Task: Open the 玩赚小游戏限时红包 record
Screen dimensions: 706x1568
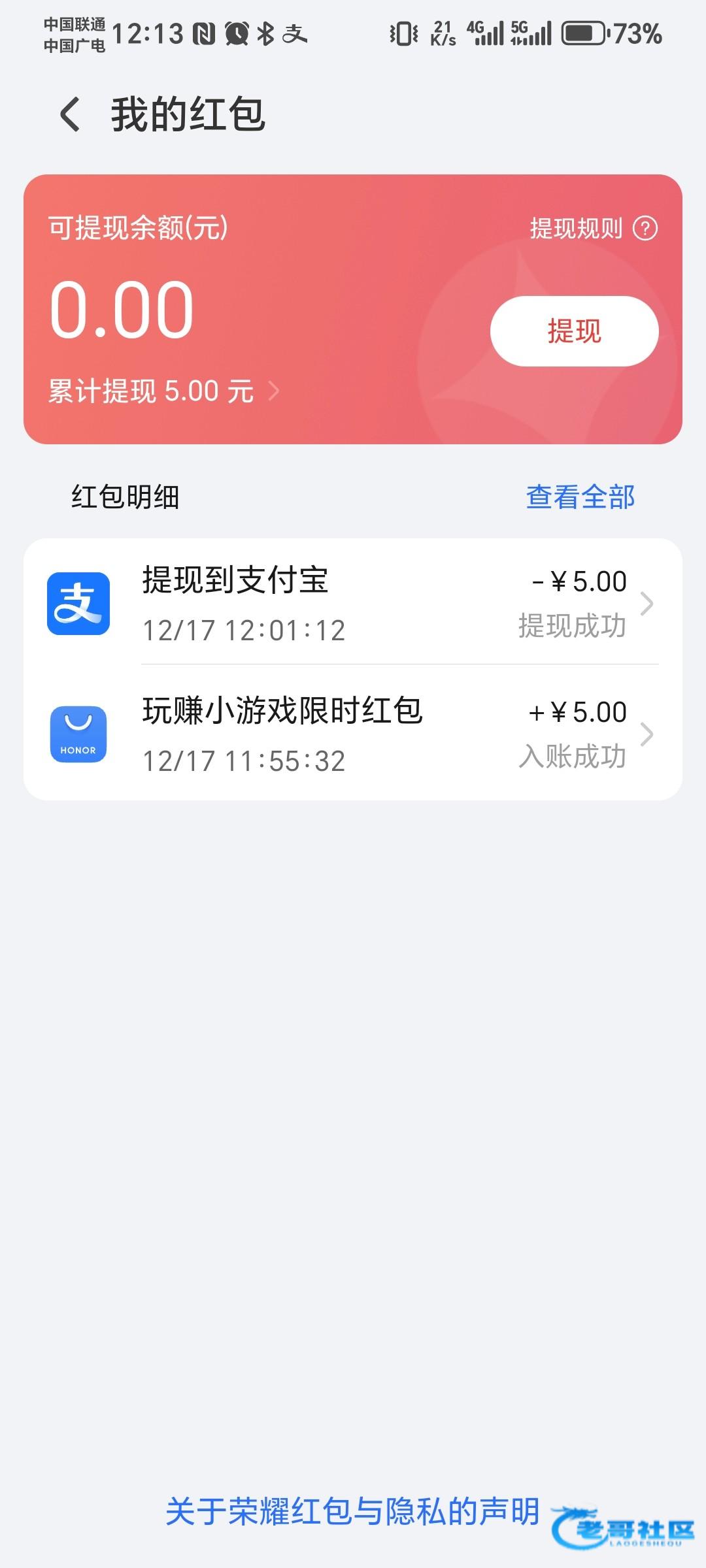Action: tap(353, 734)
